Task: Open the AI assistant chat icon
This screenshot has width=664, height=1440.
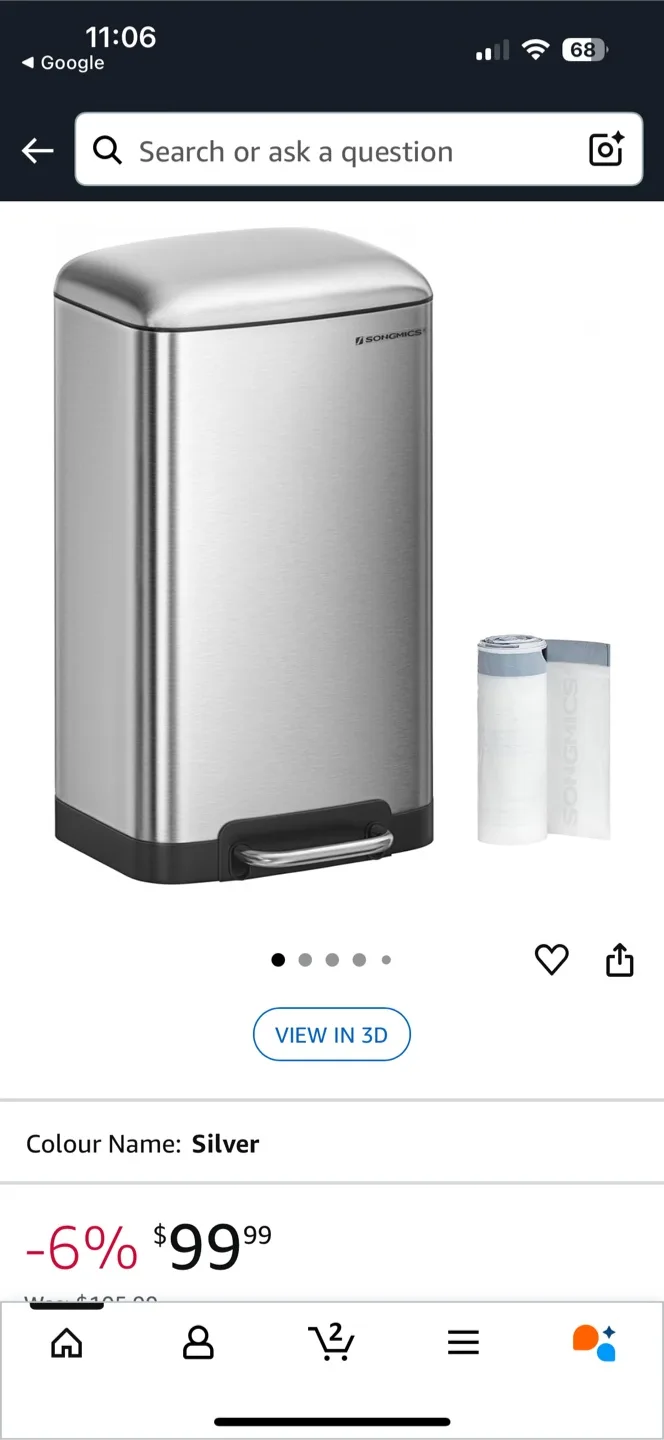Action: (x=594, y=1343)
